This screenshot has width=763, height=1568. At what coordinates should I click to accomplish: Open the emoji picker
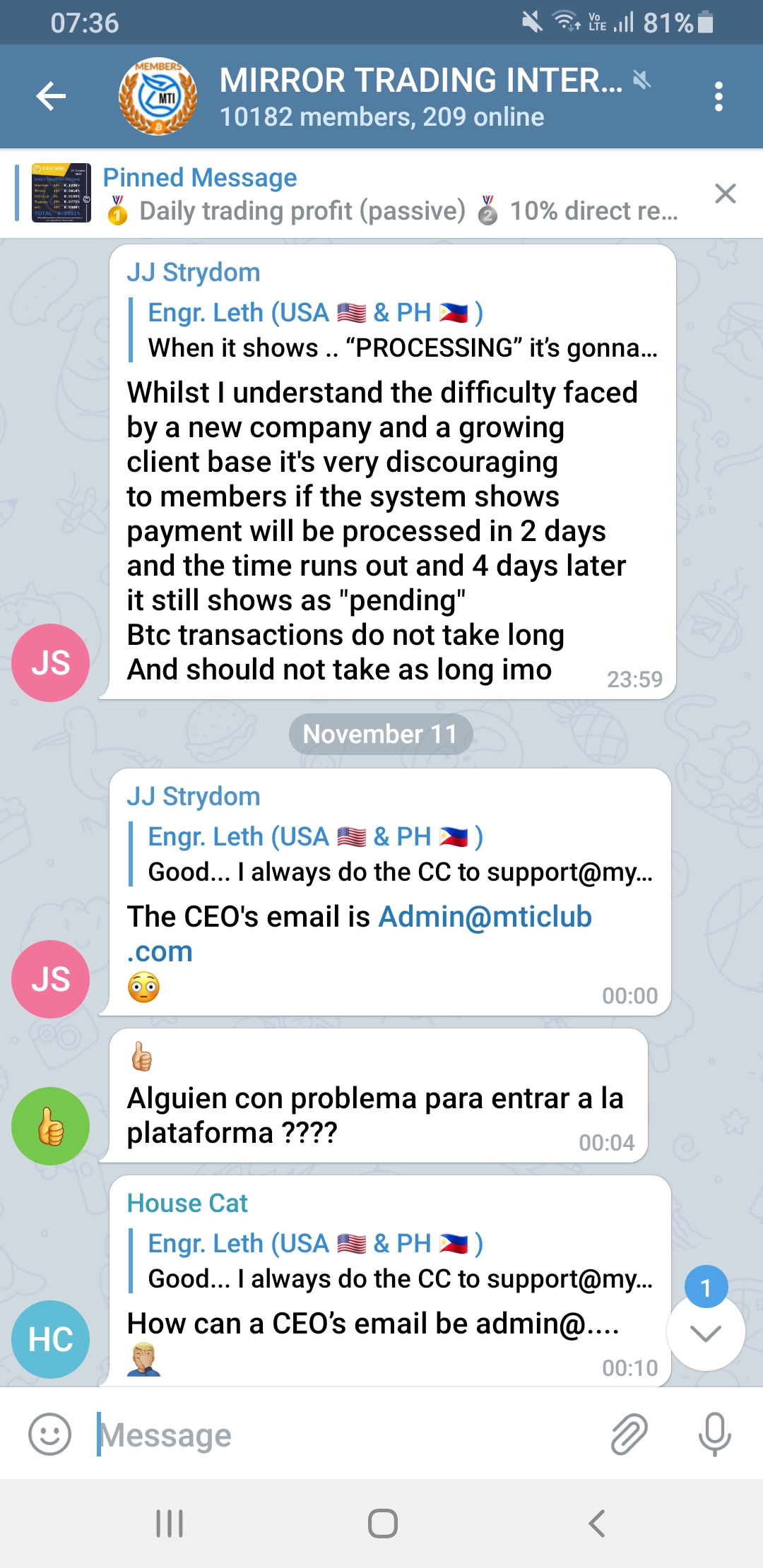(x=49, y=1435)
